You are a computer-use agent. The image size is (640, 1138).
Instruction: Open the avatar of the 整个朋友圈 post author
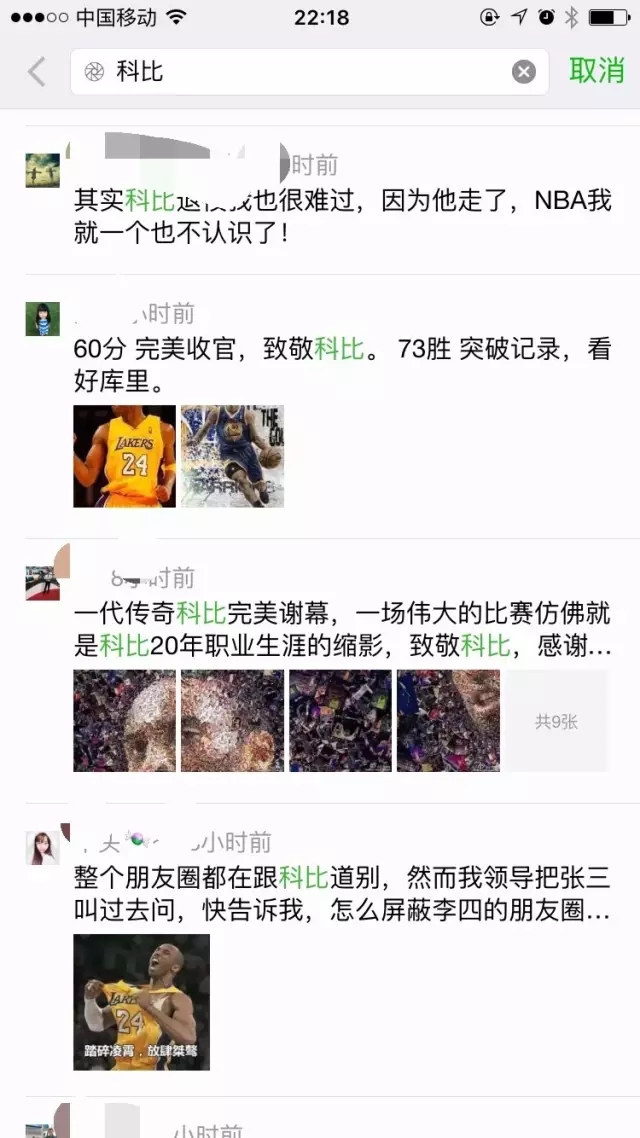(42, 847)
